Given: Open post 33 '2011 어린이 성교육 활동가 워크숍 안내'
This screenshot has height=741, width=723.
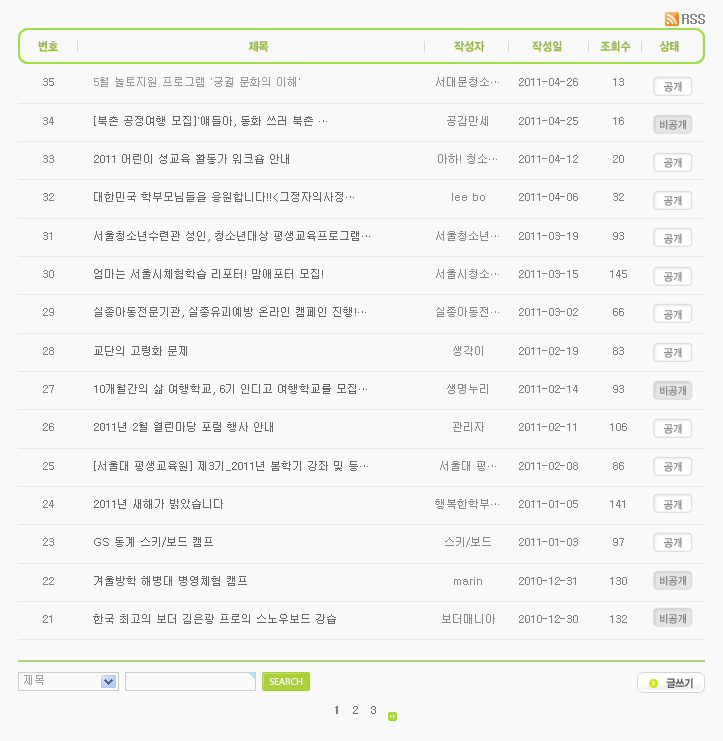Looking at the screenshot, I should pos(191,159).
